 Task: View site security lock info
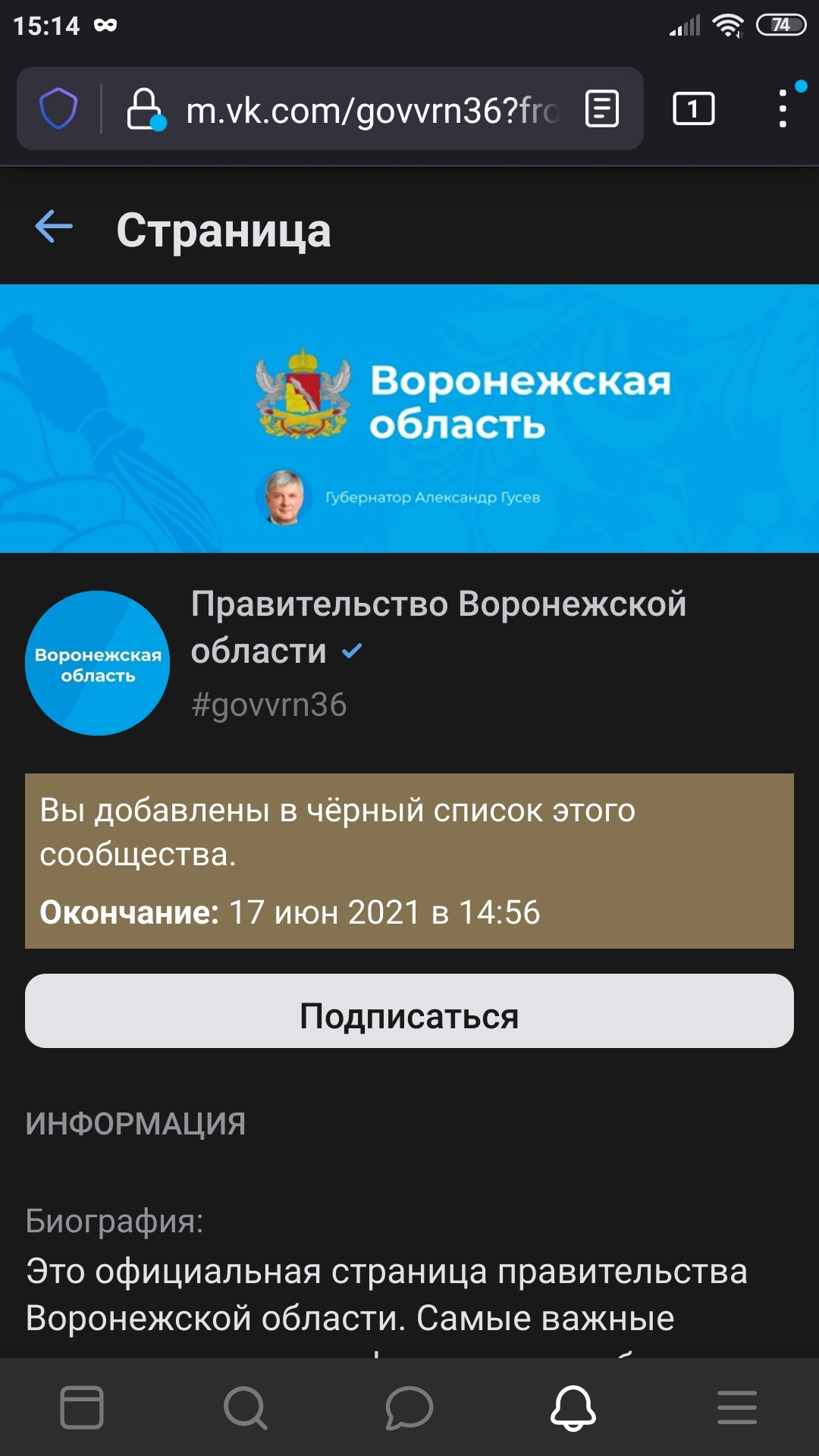tap(145, 108)
